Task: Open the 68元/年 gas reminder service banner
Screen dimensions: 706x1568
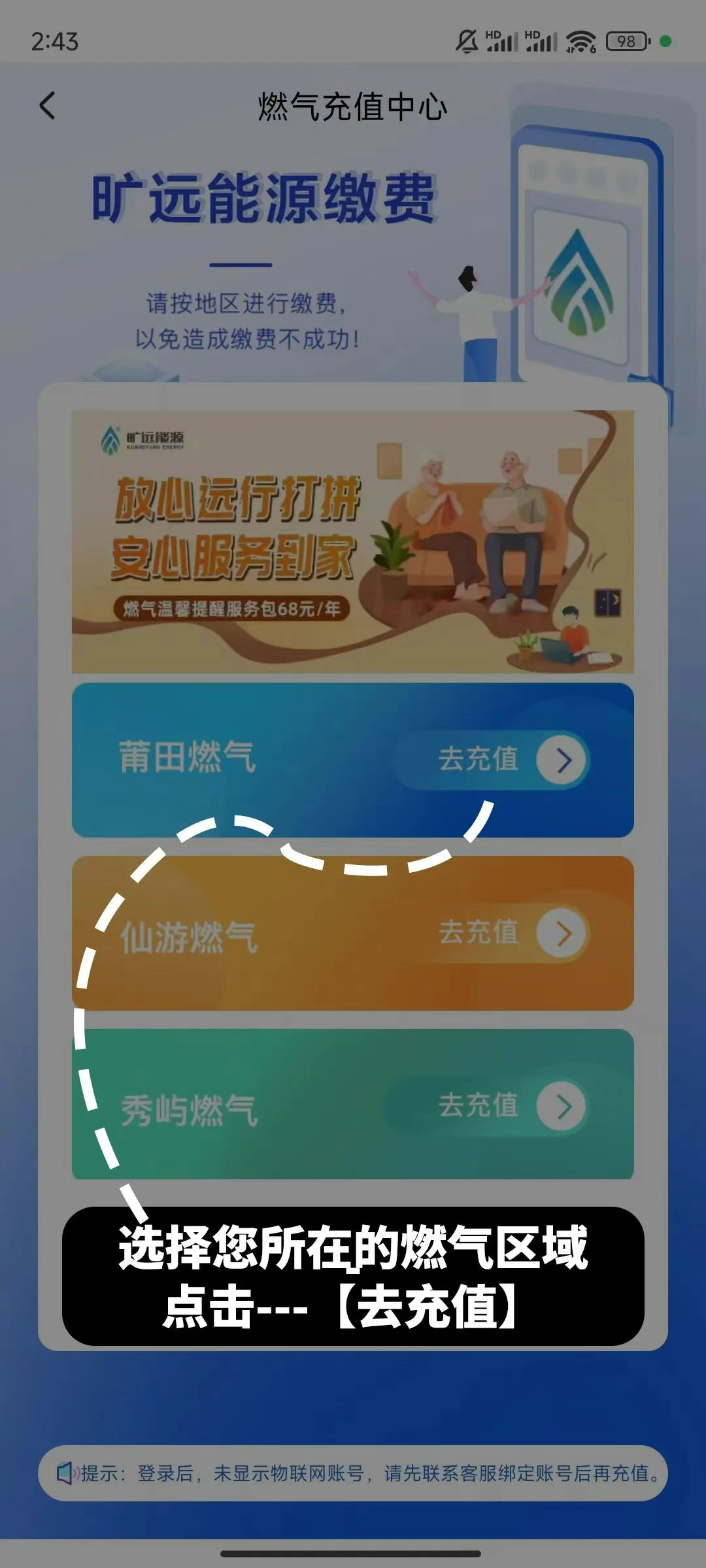Action: coord(352,541)
